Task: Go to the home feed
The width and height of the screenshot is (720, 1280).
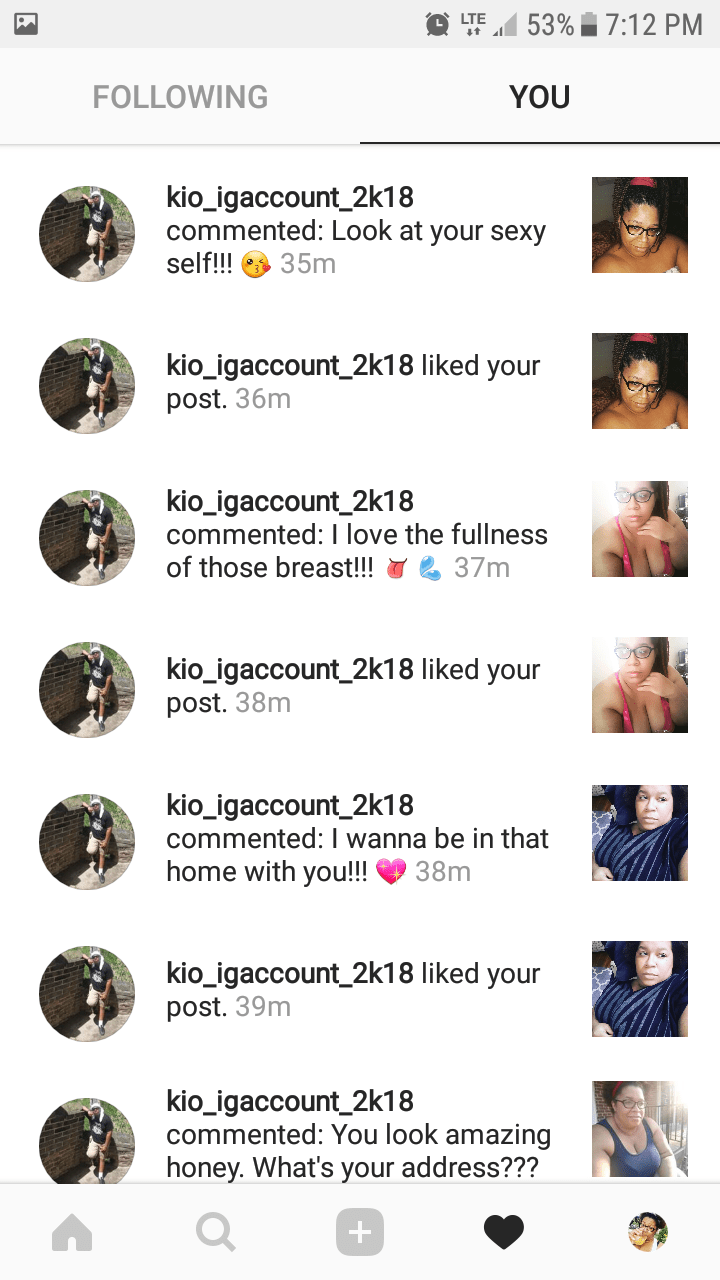Action: pos(72,1232)
